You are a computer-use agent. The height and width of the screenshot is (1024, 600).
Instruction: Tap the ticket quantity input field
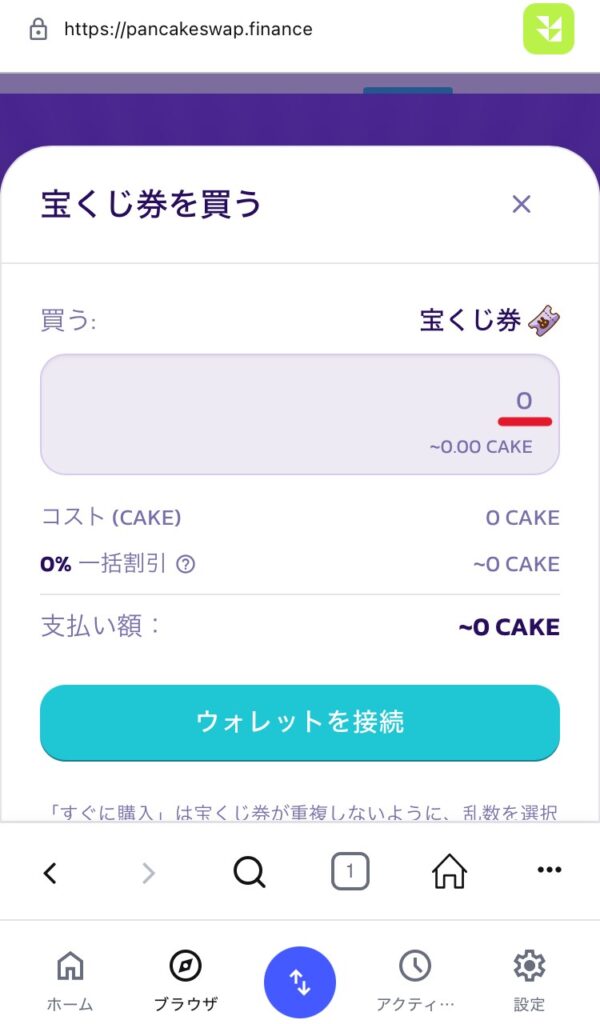click(300, 414)
